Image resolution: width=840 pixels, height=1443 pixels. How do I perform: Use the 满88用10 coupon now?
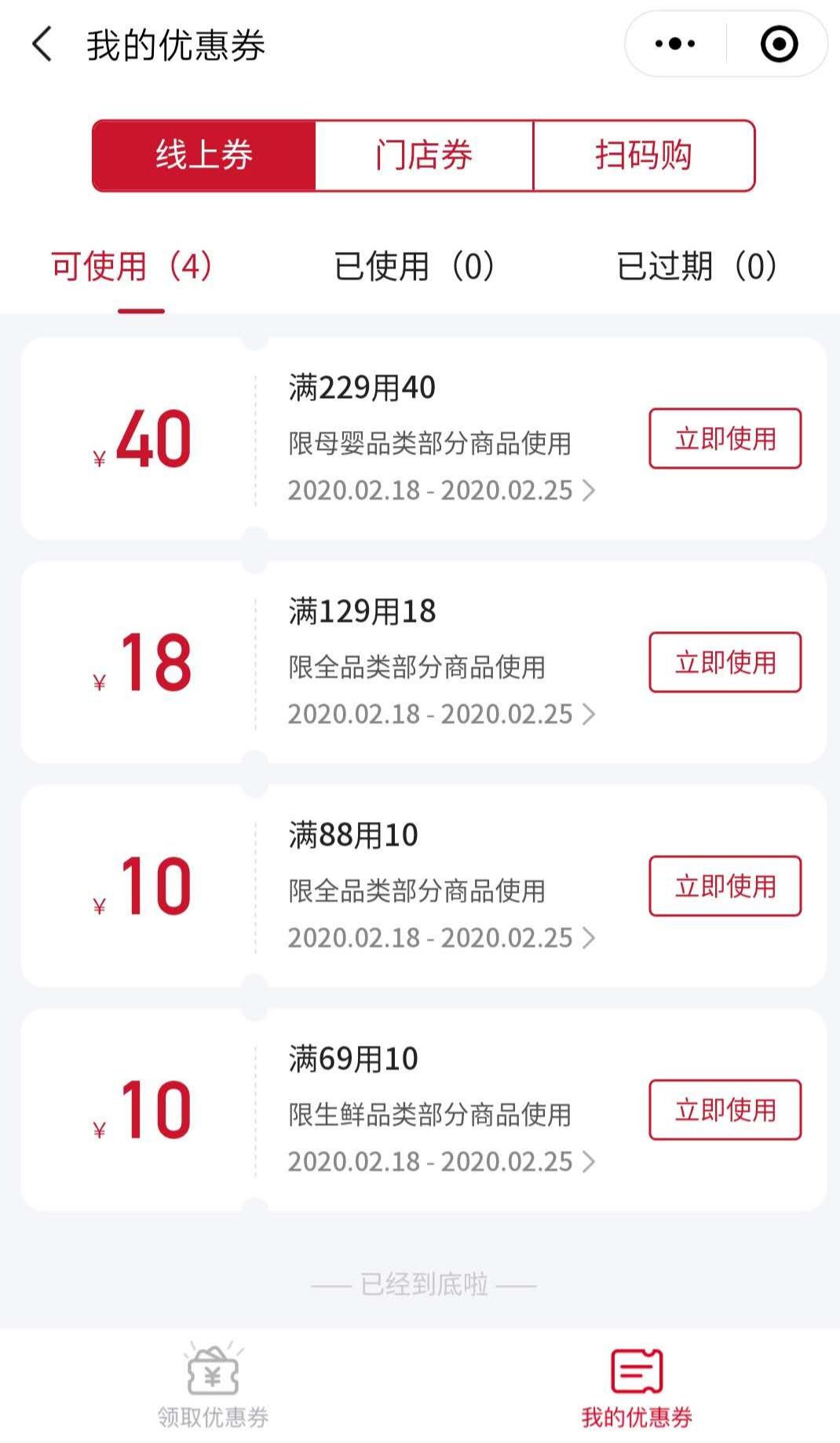tap(725, 886)
